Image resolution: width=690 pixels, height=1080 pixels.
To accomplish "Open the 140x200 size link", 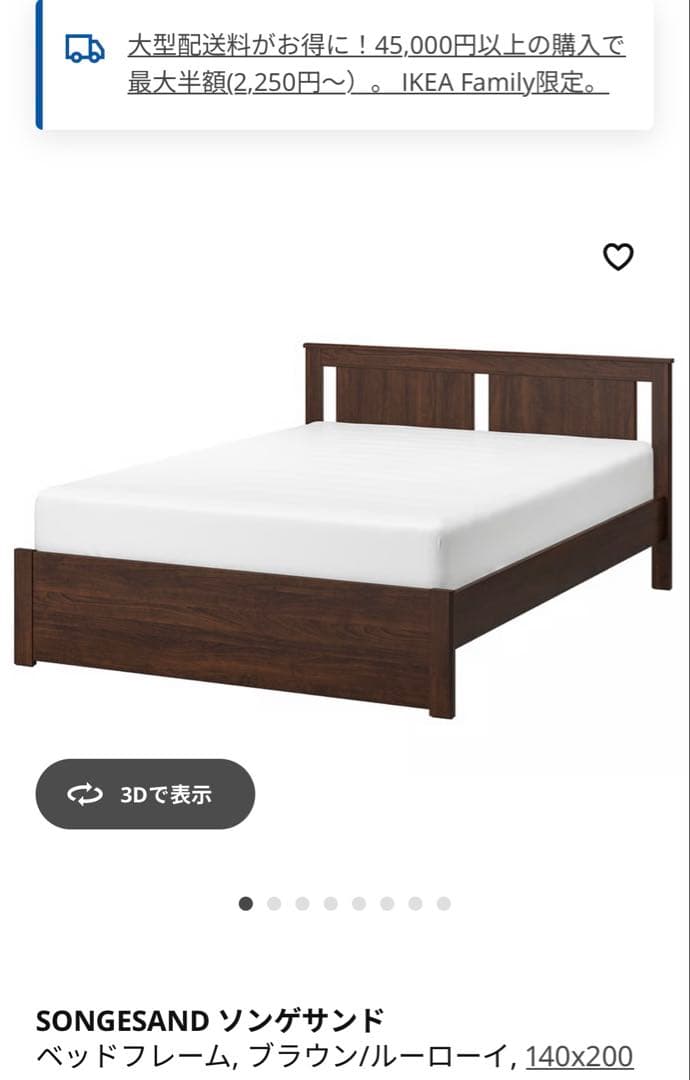I will pos(579,1056).
